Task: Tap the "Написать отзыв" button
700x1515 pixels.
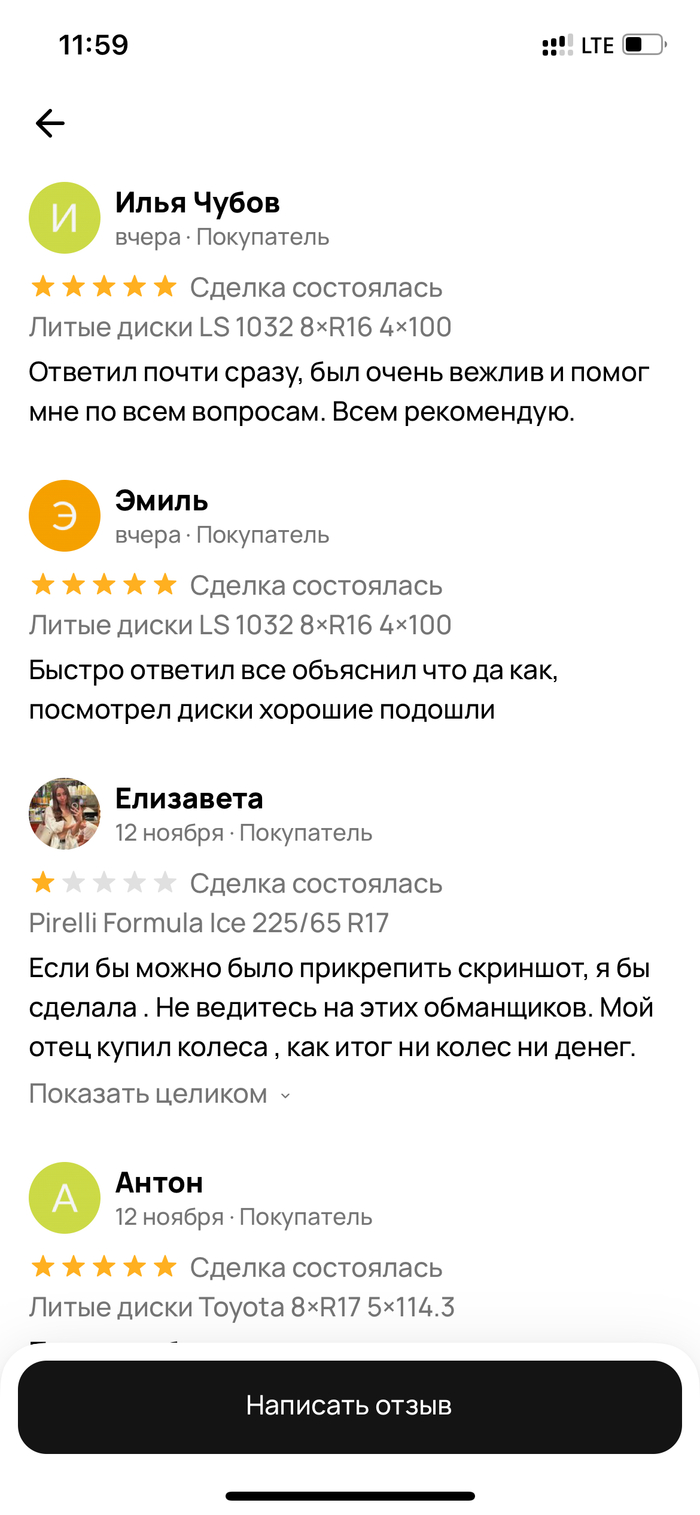Action: [349, 1405]
